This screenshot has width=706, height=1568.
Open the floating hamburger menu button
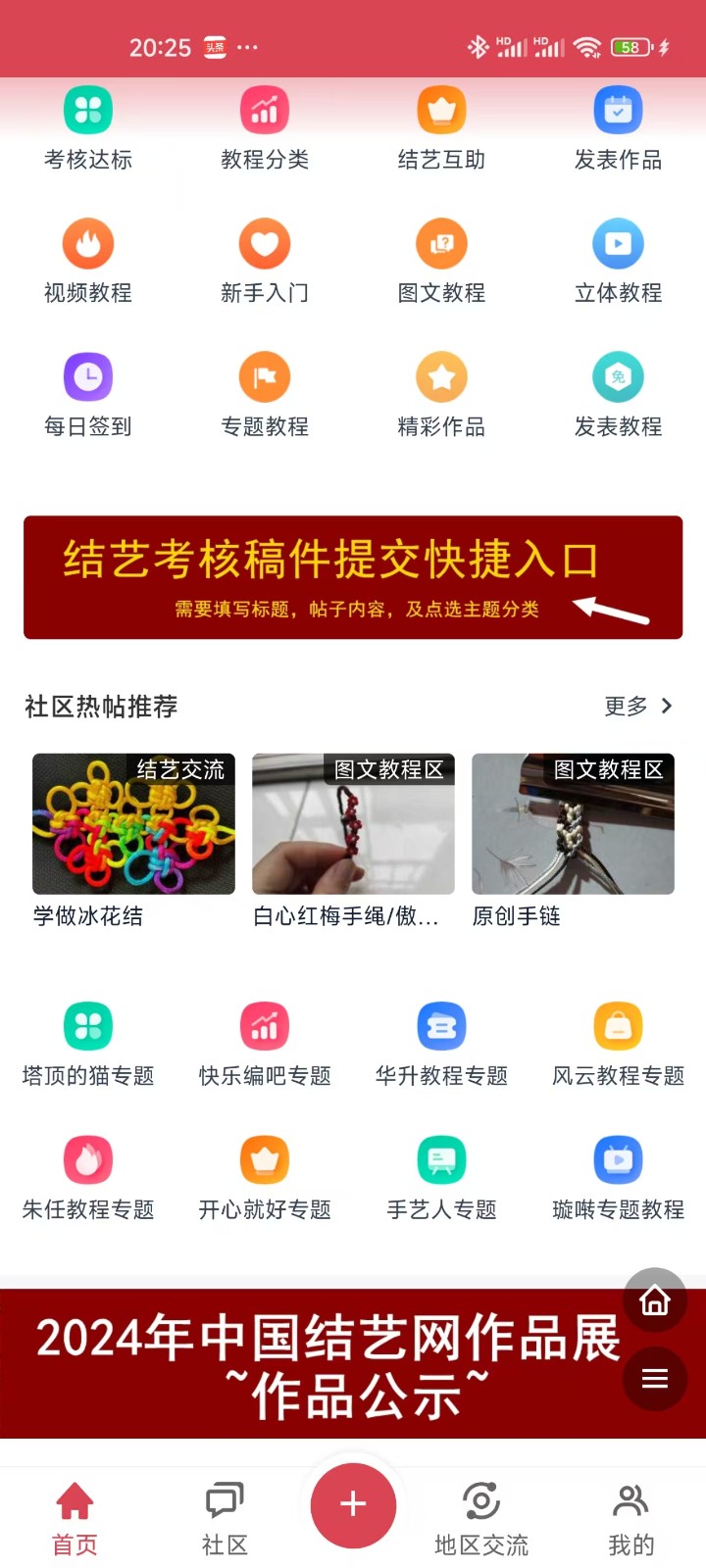click(x=654, y=1378)
